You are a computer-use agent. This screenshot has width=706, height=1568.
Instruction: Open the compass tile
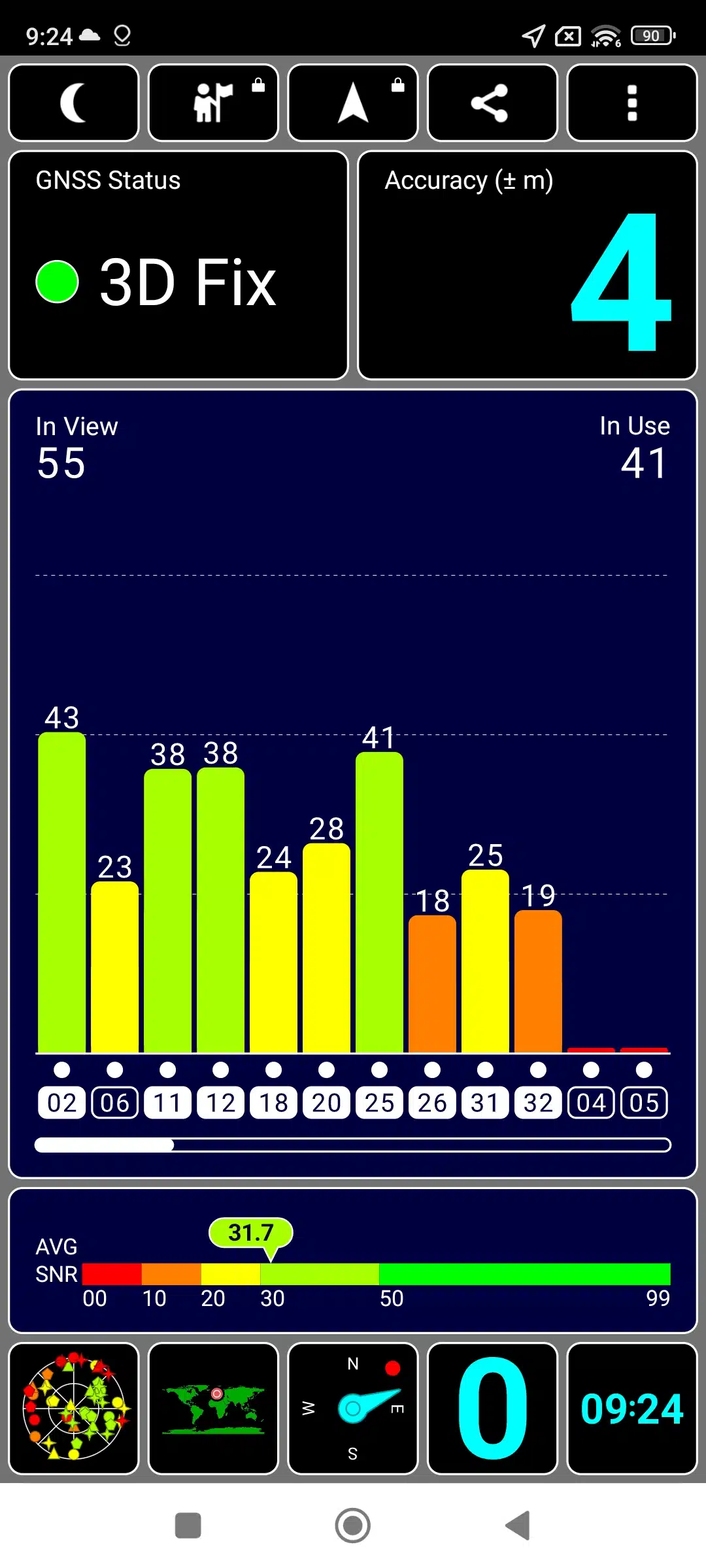353,1408
